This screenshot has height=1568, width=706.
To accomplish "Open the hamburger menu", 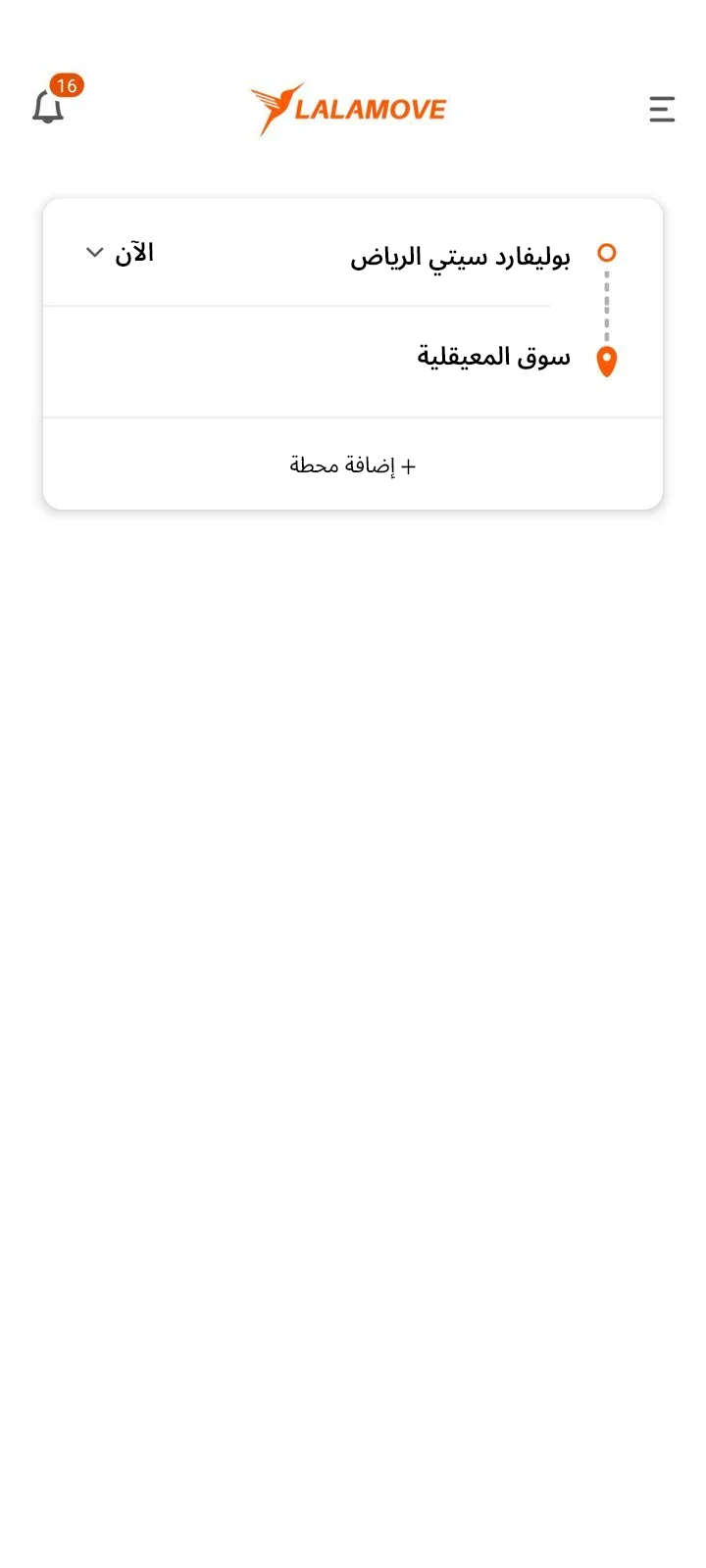I will (x=662, y=109).
